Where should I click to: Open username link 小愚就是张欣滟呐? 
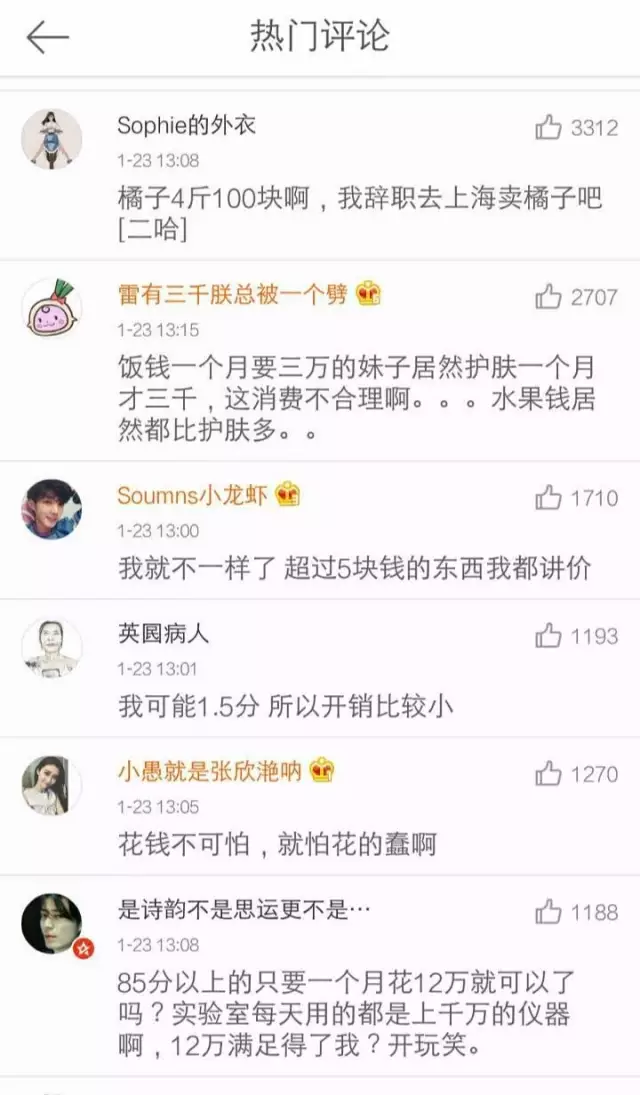click(x=209, y=771)
